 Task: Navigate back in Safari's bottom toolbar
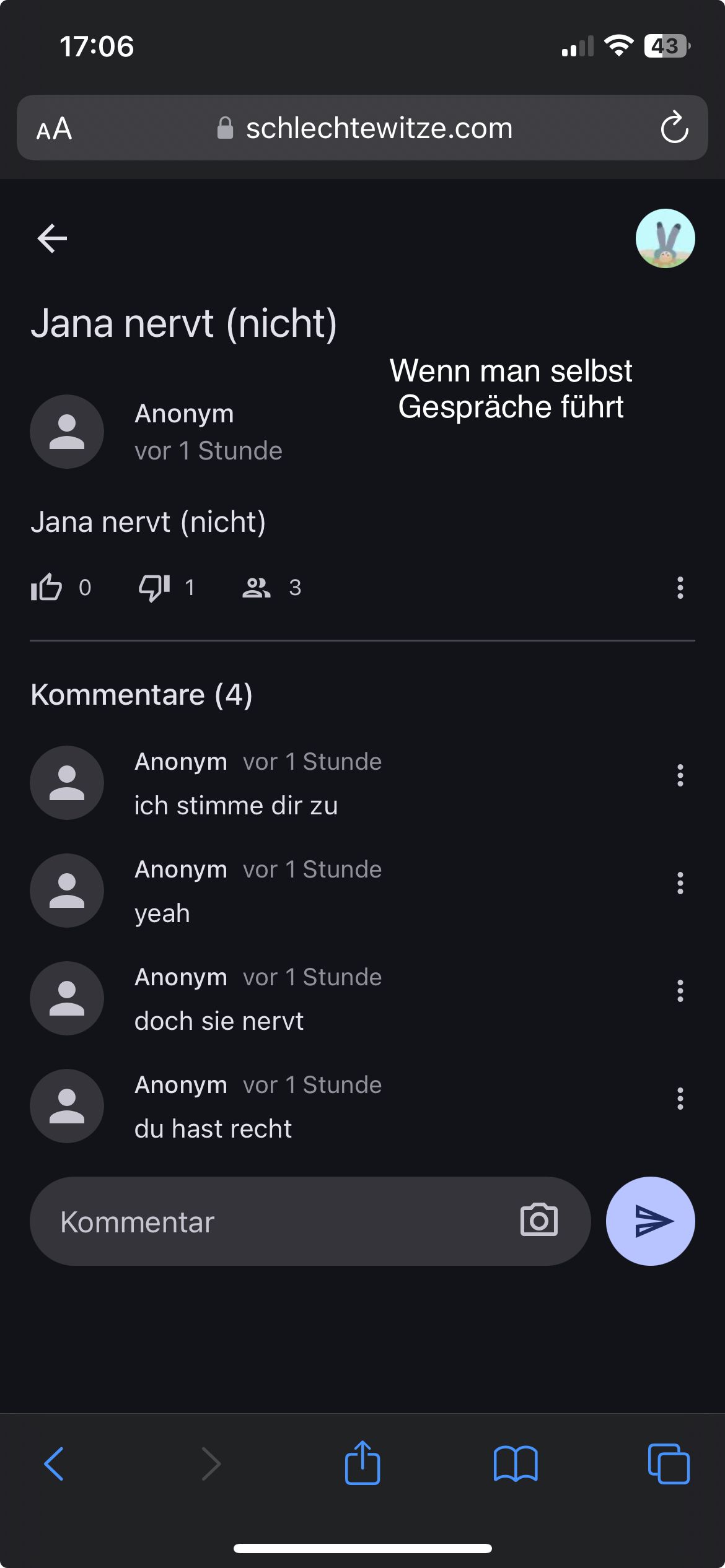tap(55, 1463)
